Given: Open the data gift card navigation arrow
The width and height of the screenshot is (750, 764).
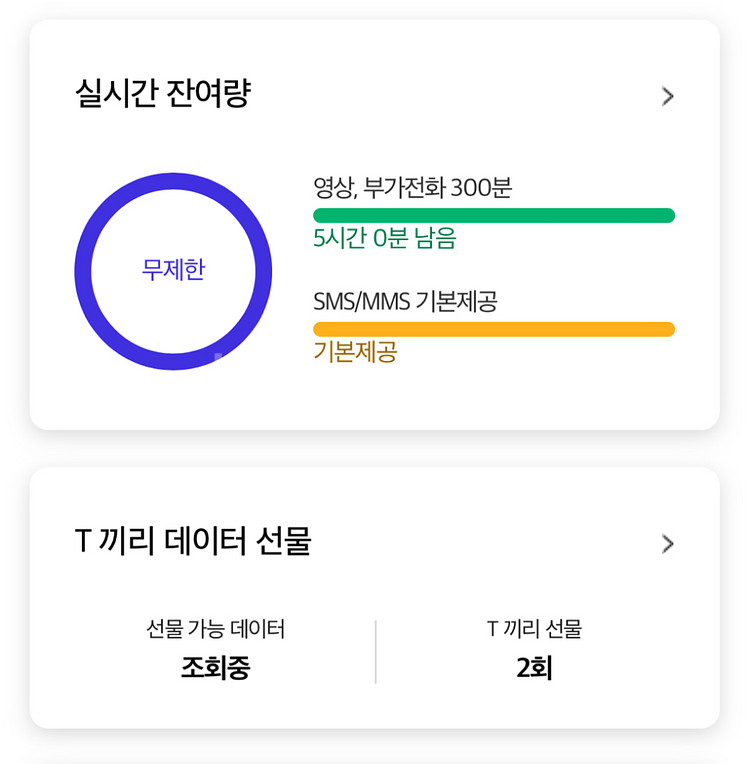Looking at the screenshot, I should (667, 544).
